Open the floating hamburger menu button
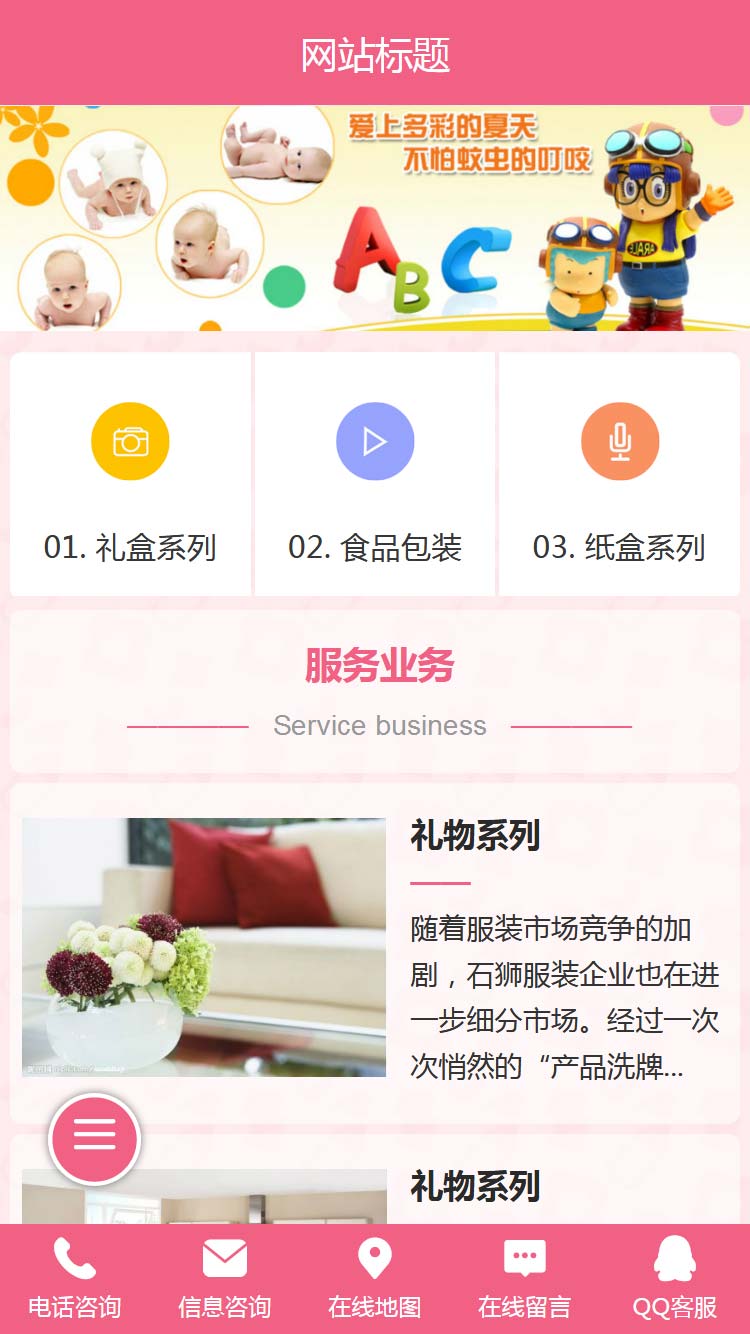Viewport: 750px width, 1334px height. 95,1138
